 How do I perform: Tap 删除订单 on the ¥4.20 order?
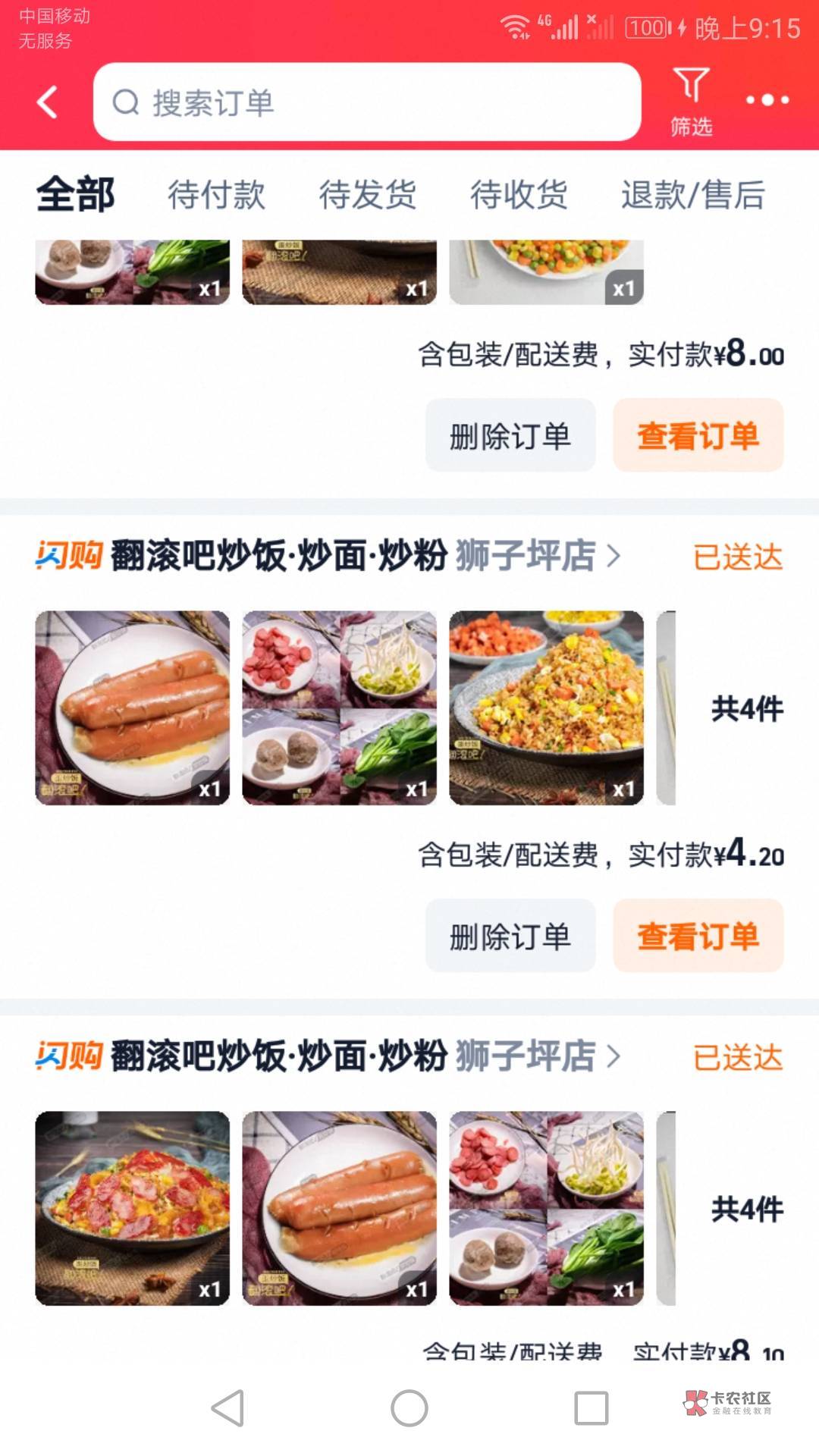(510, 936)
